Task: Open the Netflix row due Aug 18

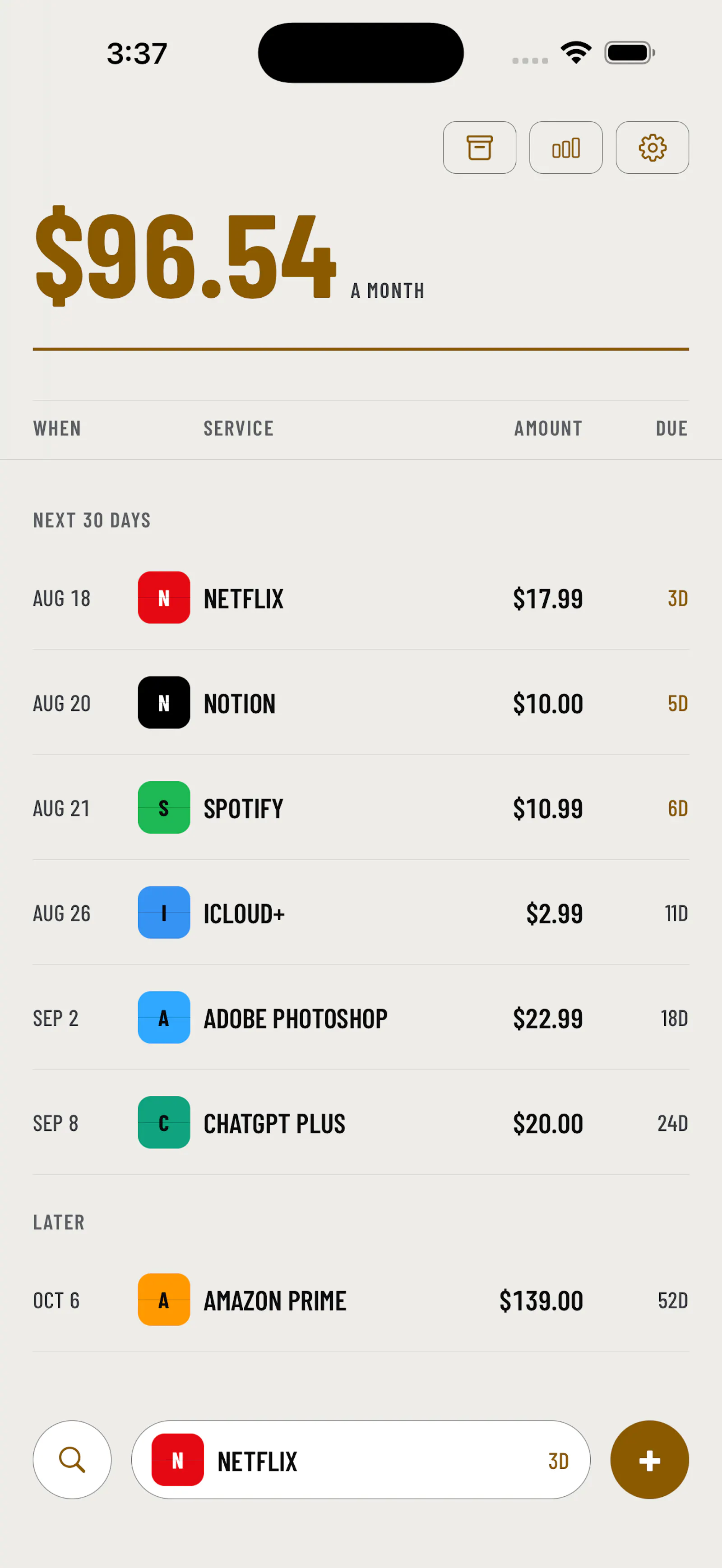Action: point(361,598)
